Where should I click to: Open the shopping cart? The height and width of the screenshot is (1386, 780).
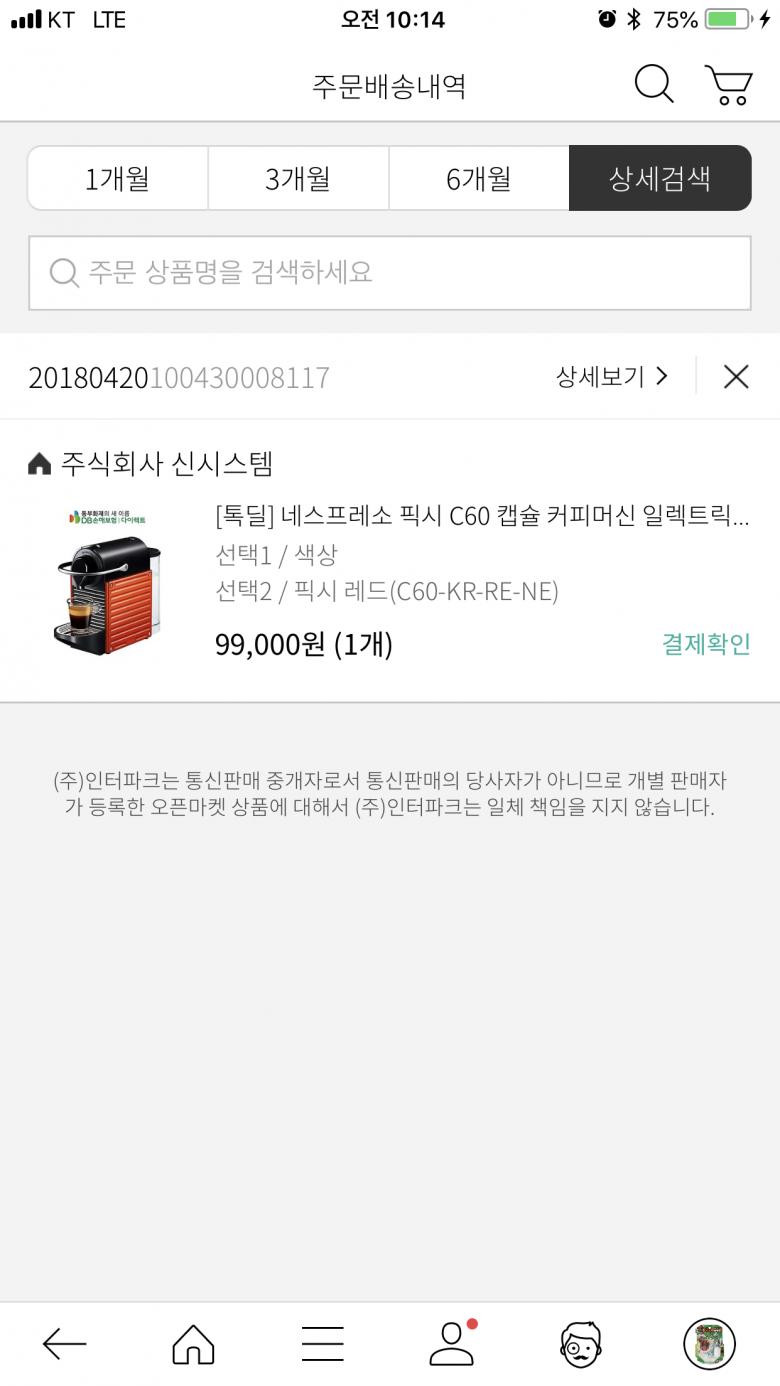[x=728, y=85]
